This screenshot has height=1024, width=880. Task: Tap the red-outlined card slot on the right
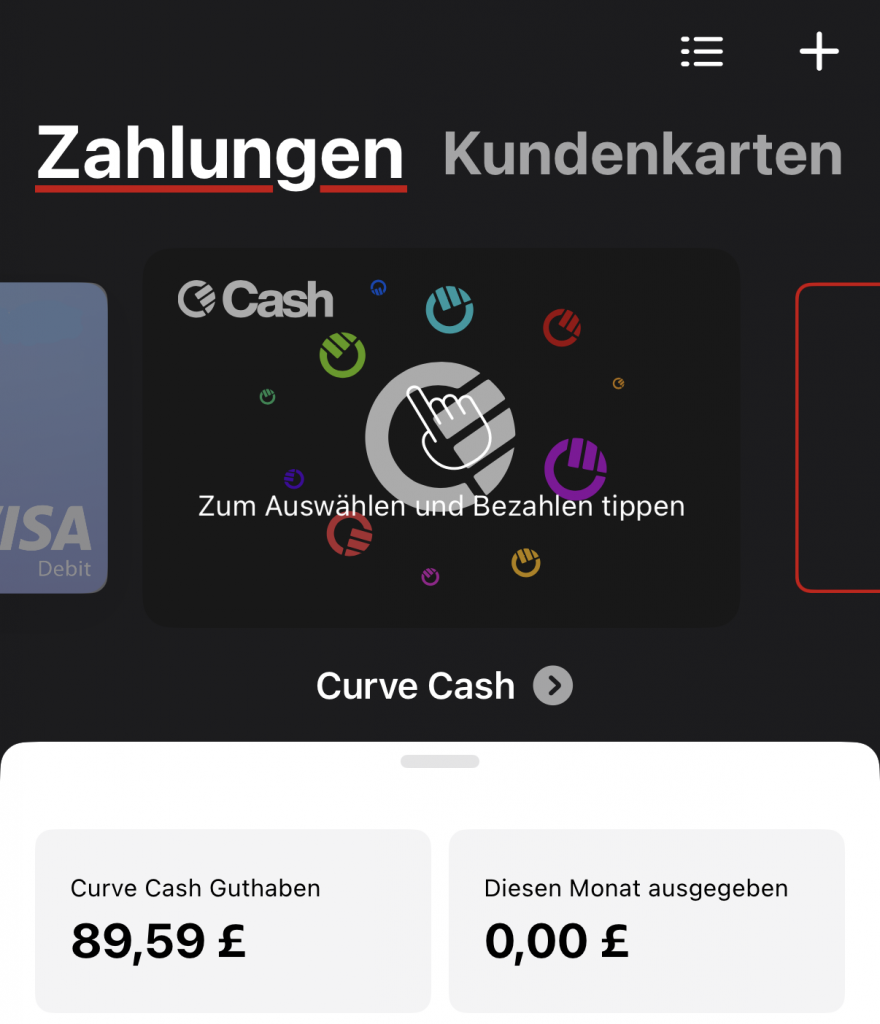pos(838,435)
